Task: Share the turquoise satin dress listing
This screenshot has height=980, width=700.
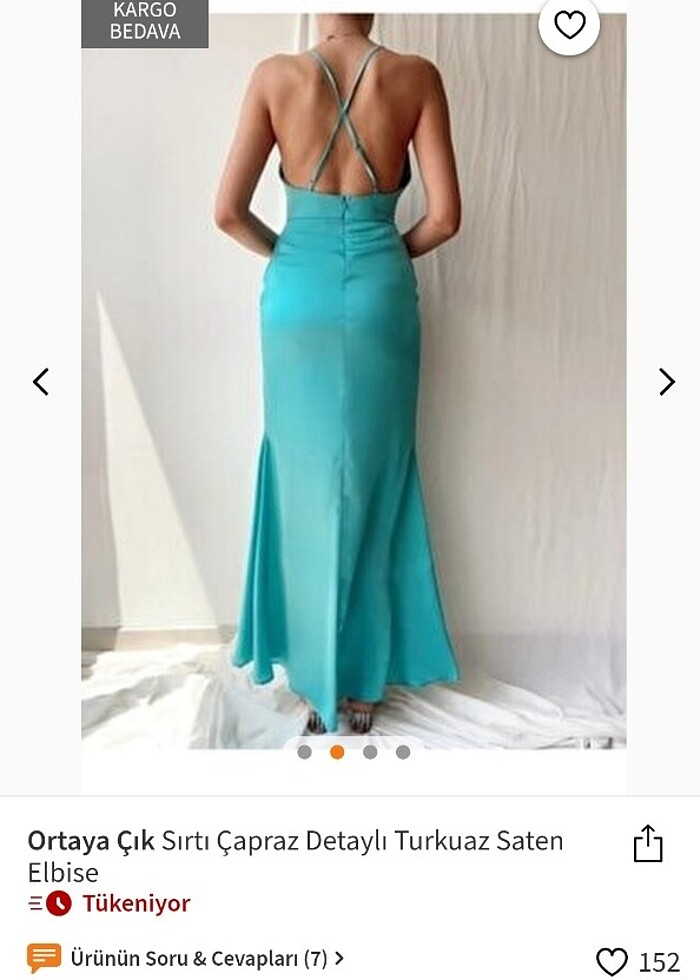Action: (x=648, y=843)
